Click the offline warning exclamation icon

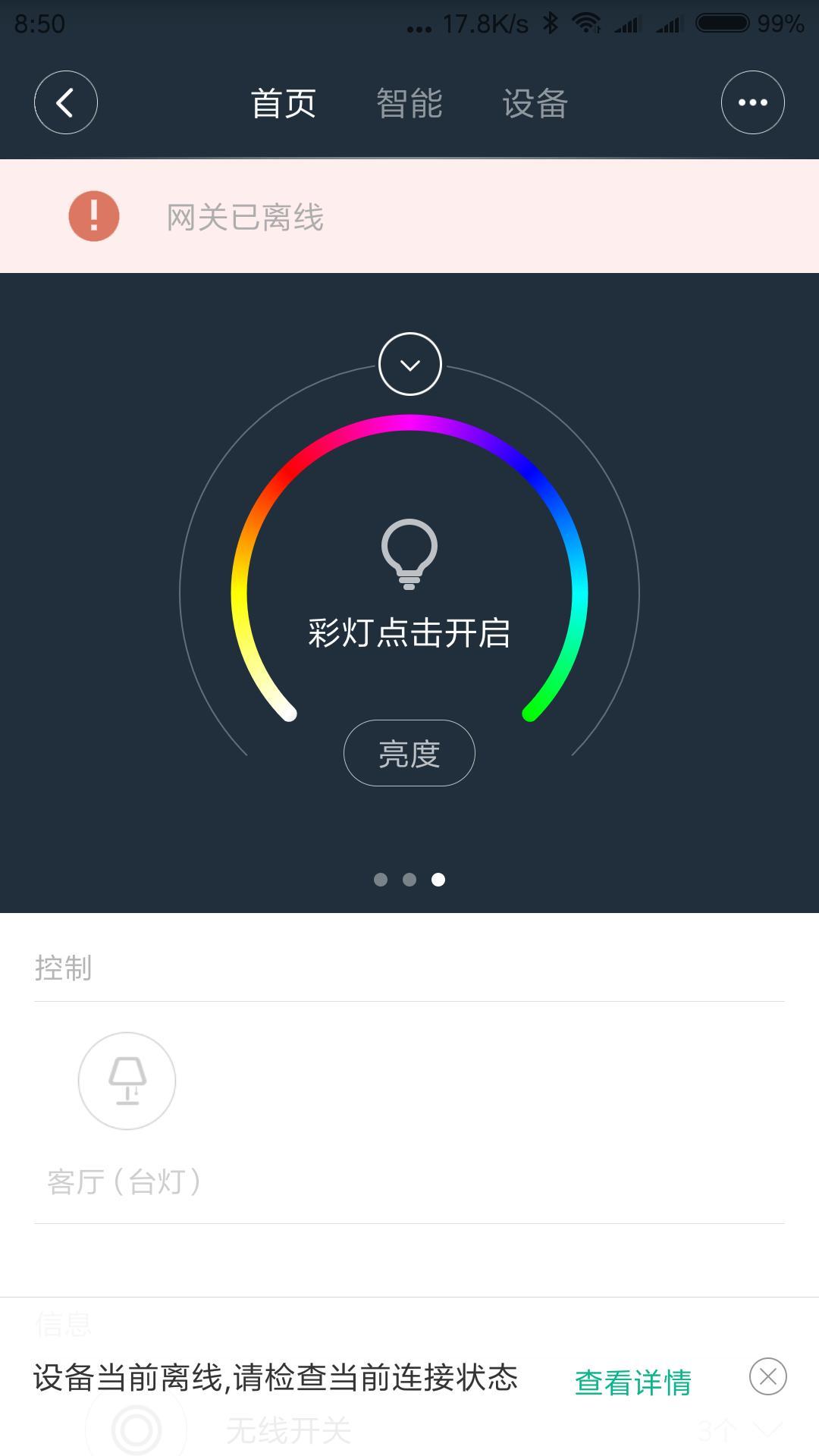[x=93, y=215]
